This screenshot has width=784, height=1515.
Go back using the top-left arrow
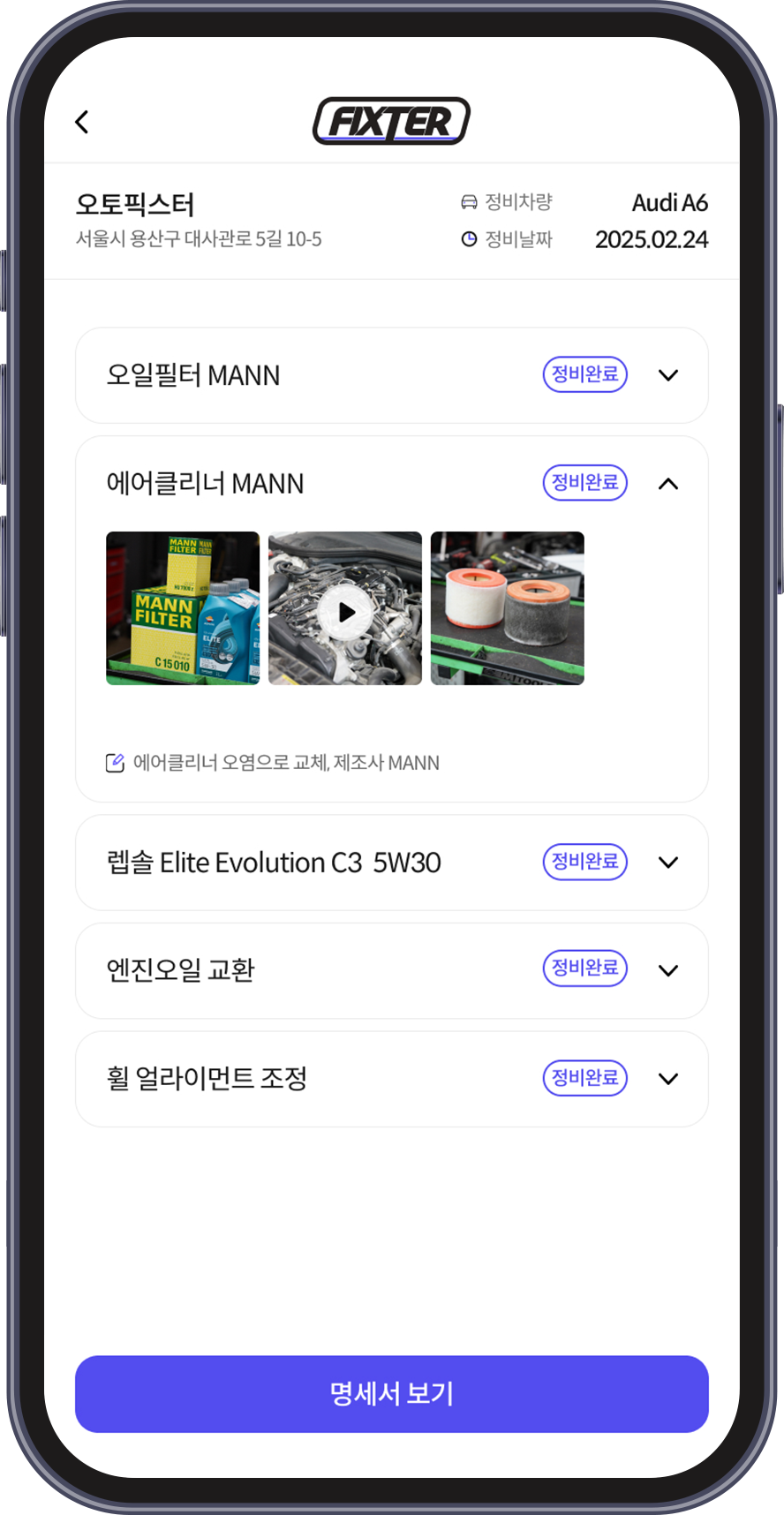pos(82,122)
